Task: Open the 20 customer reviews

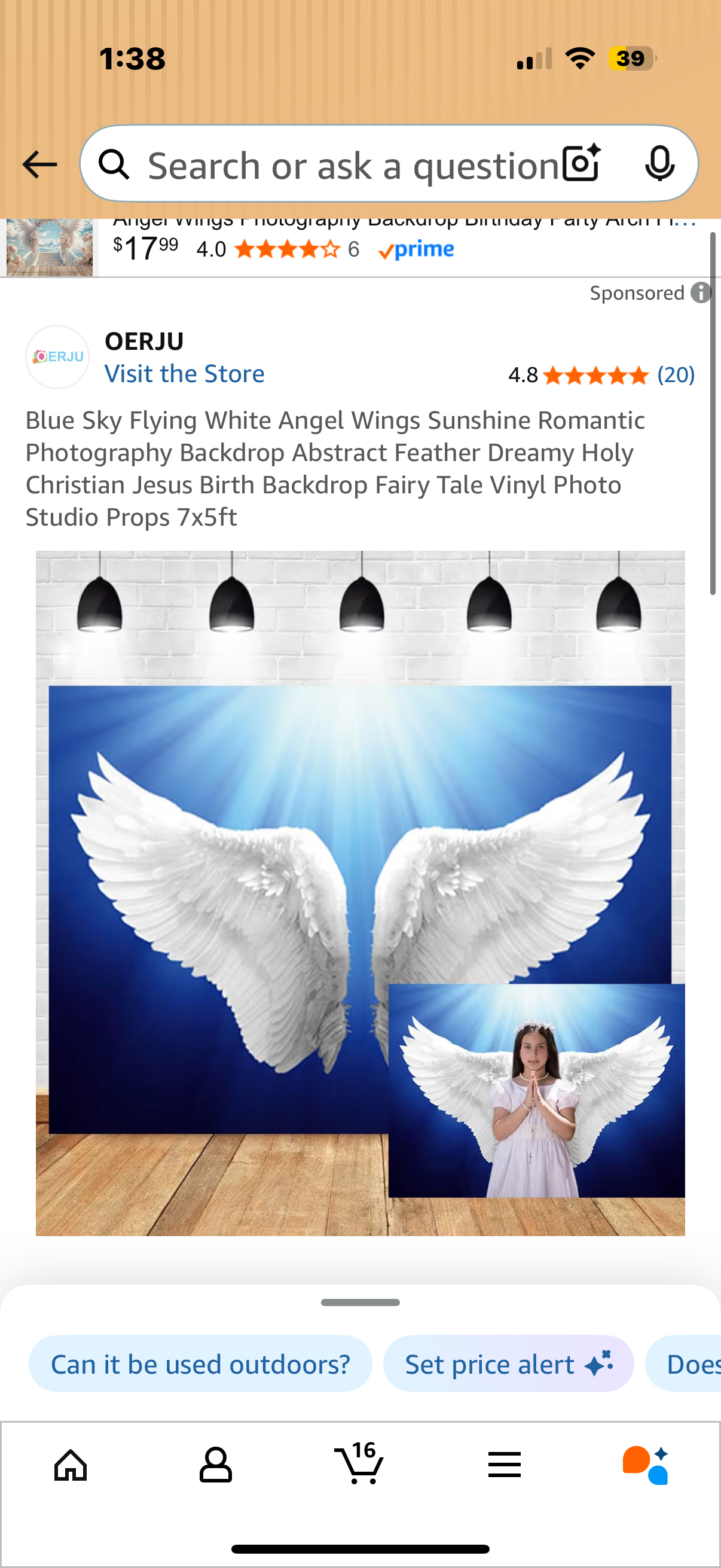Action: tap(676, 375)
